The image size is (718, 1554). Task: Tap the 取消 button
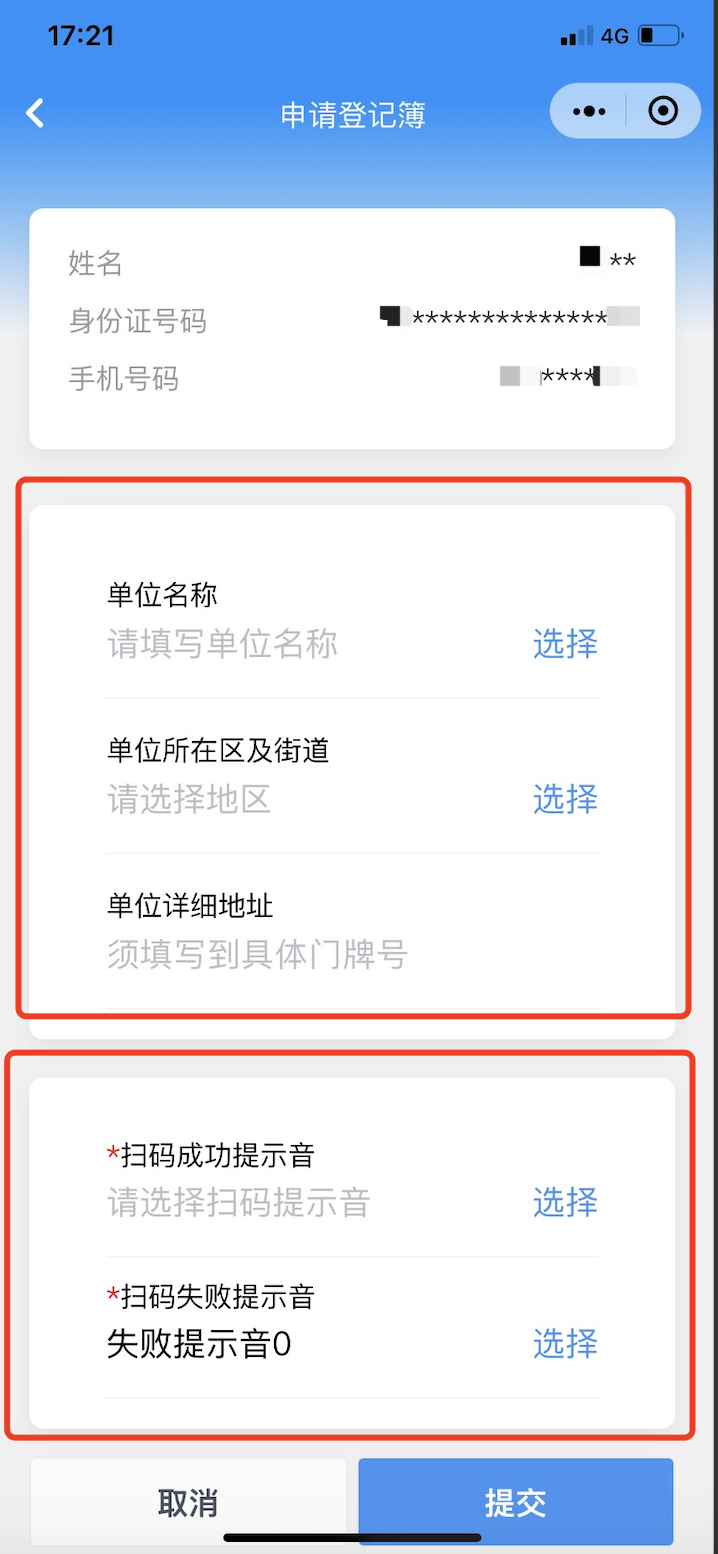pyautogui.click(x=188, y=1502)
